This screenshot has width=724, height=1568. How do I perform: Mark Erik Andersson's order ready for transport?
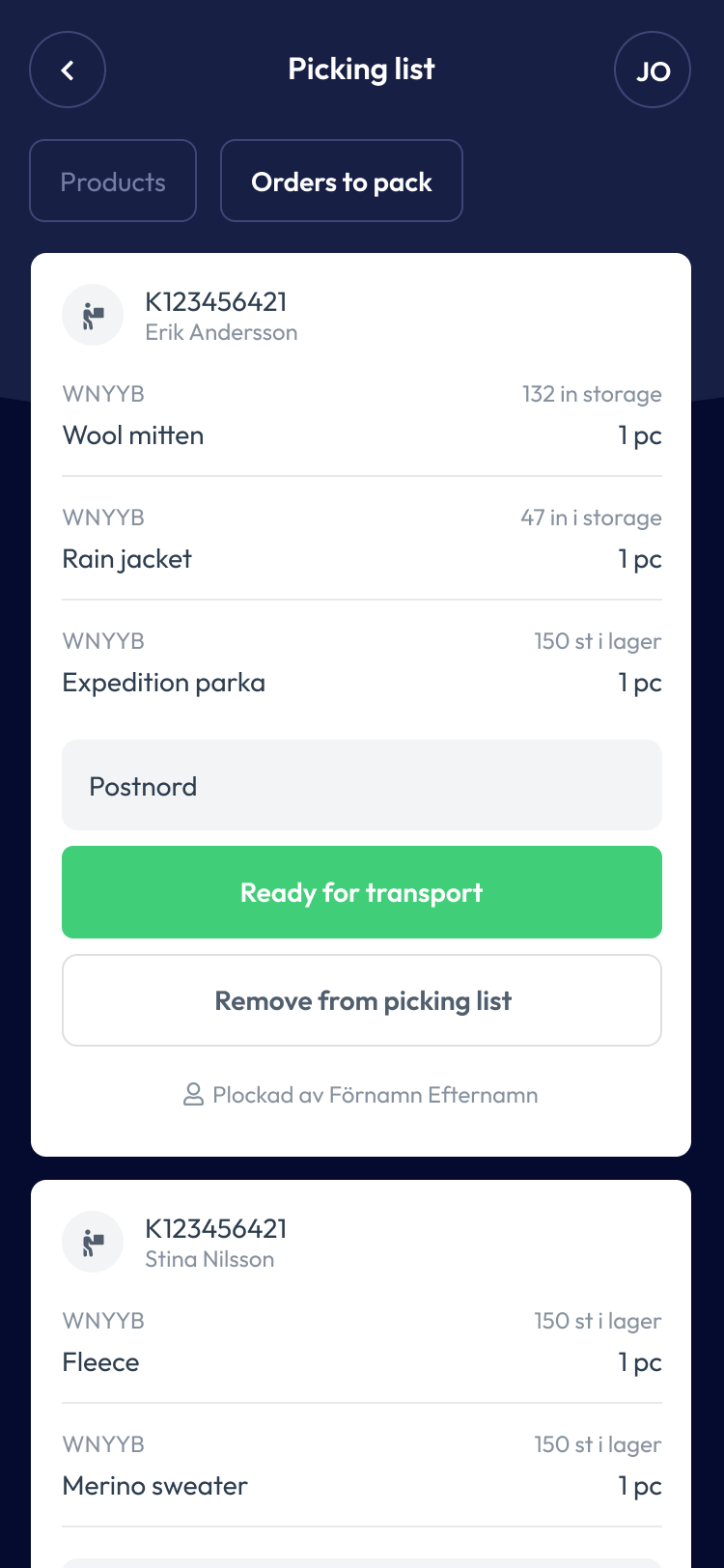(x=362, y=892)
